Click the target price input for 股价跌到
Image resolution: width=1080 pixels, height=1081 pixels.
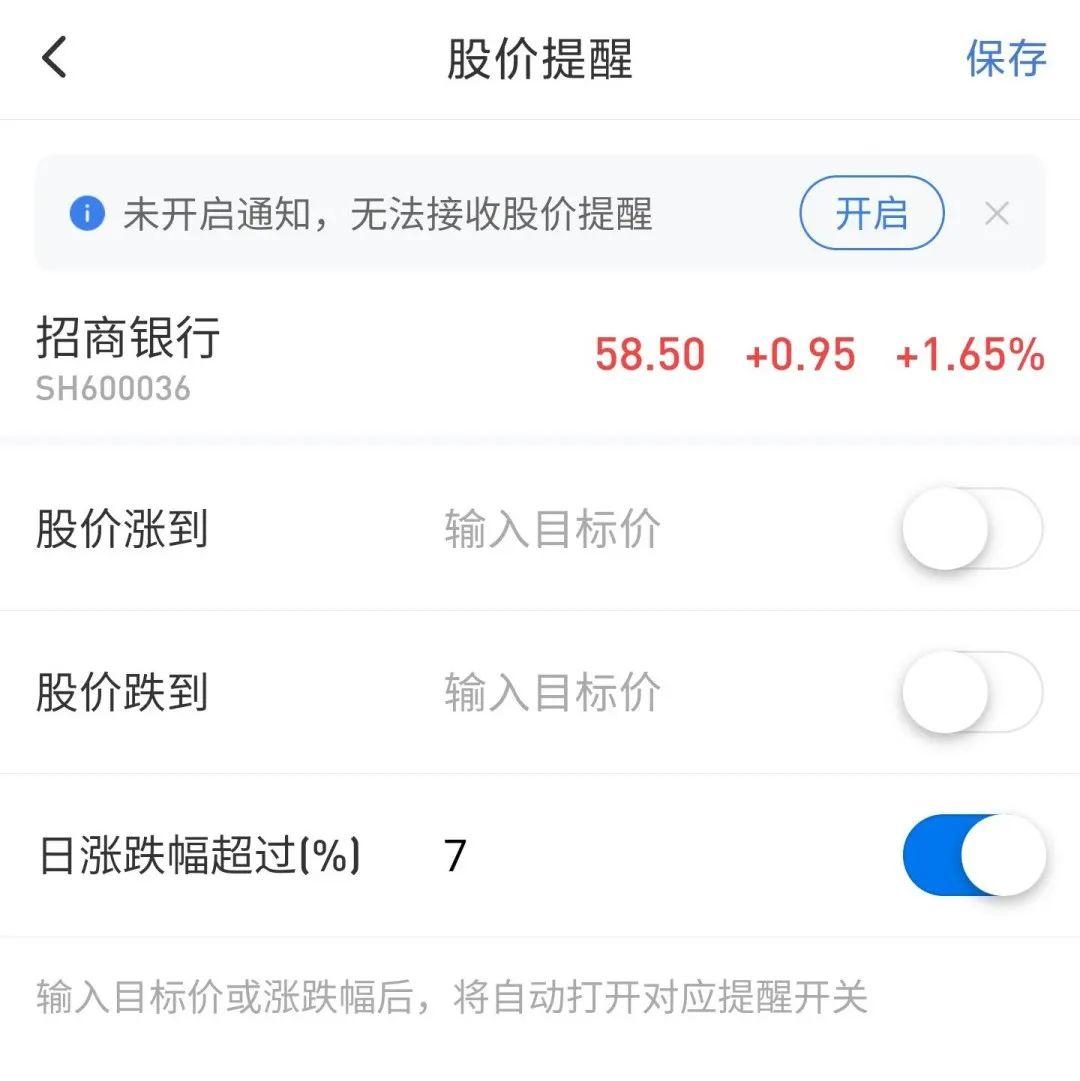550,691
